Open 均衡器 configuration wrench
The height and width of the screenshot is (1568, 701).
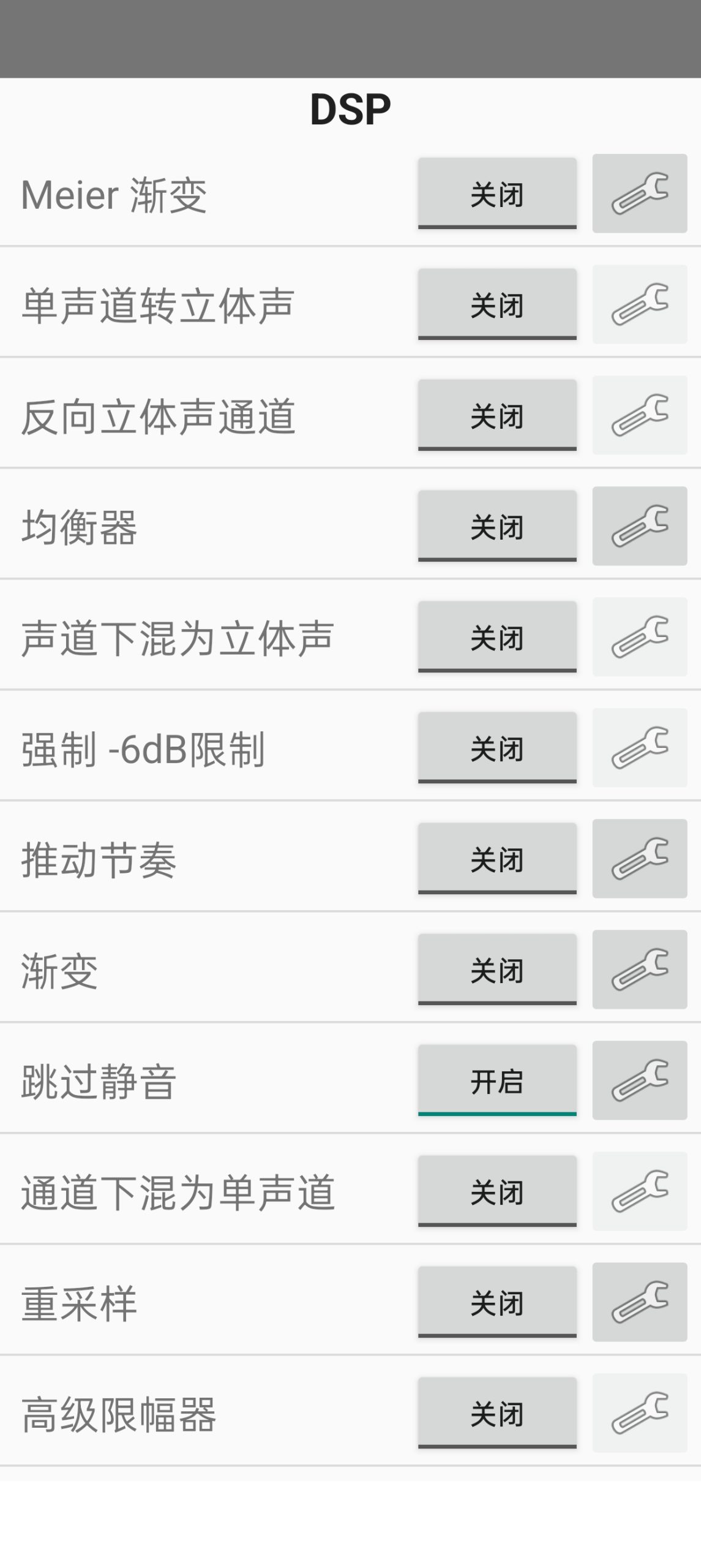coord(639,526)
